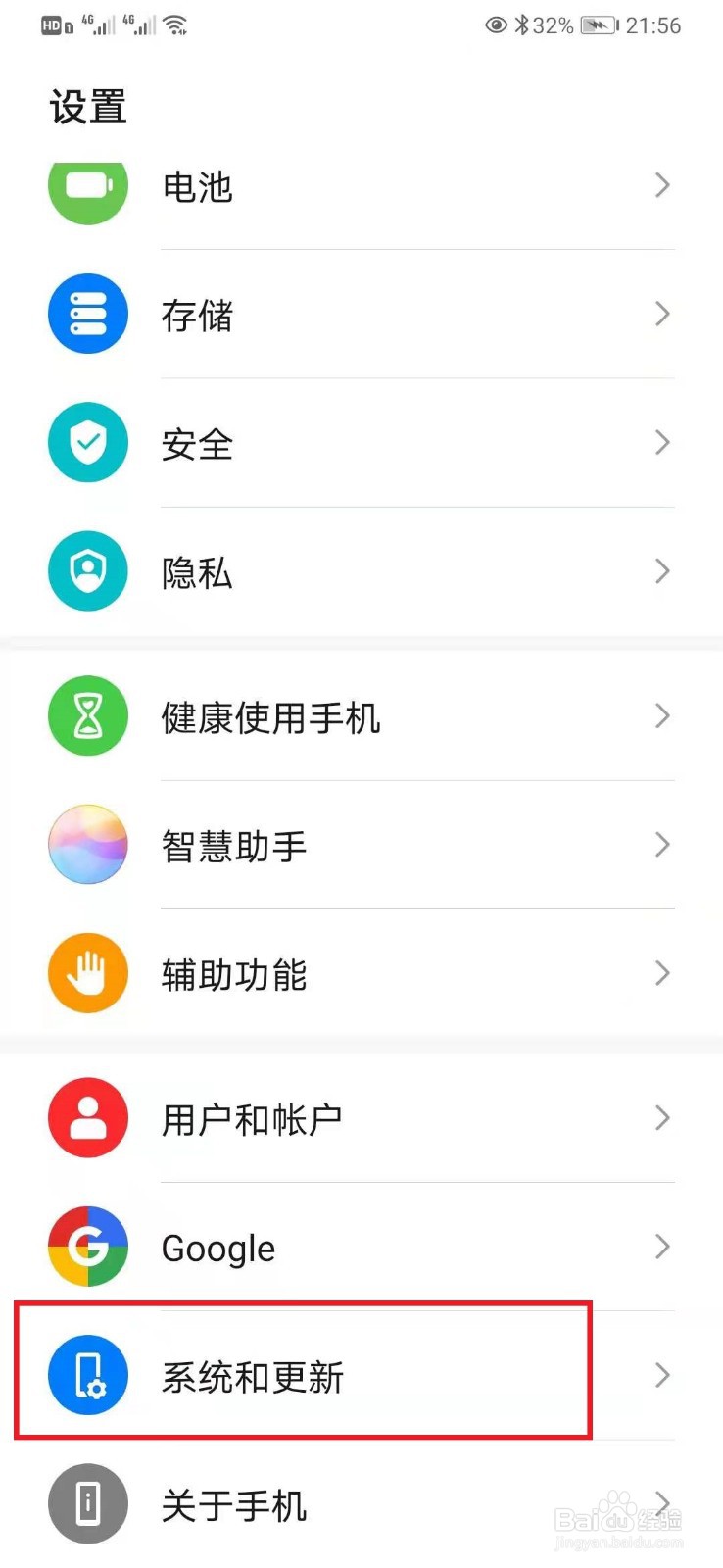
Task: Open 系统和更新 system and updates
Action: click(x=361, y=1375)
